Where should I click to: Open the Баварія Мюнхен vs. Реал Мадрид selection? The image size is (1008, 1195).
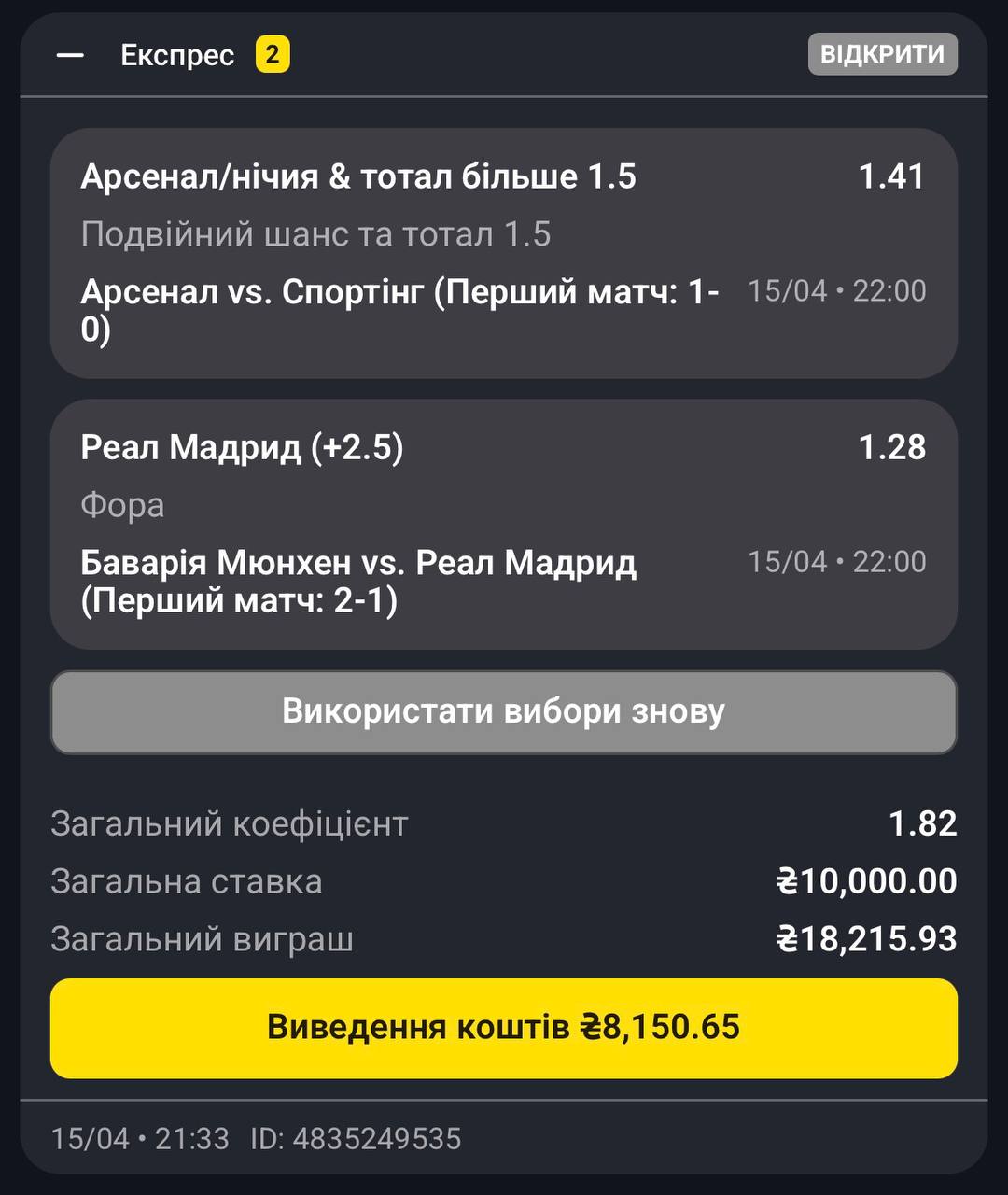click(x=504, y=524)
